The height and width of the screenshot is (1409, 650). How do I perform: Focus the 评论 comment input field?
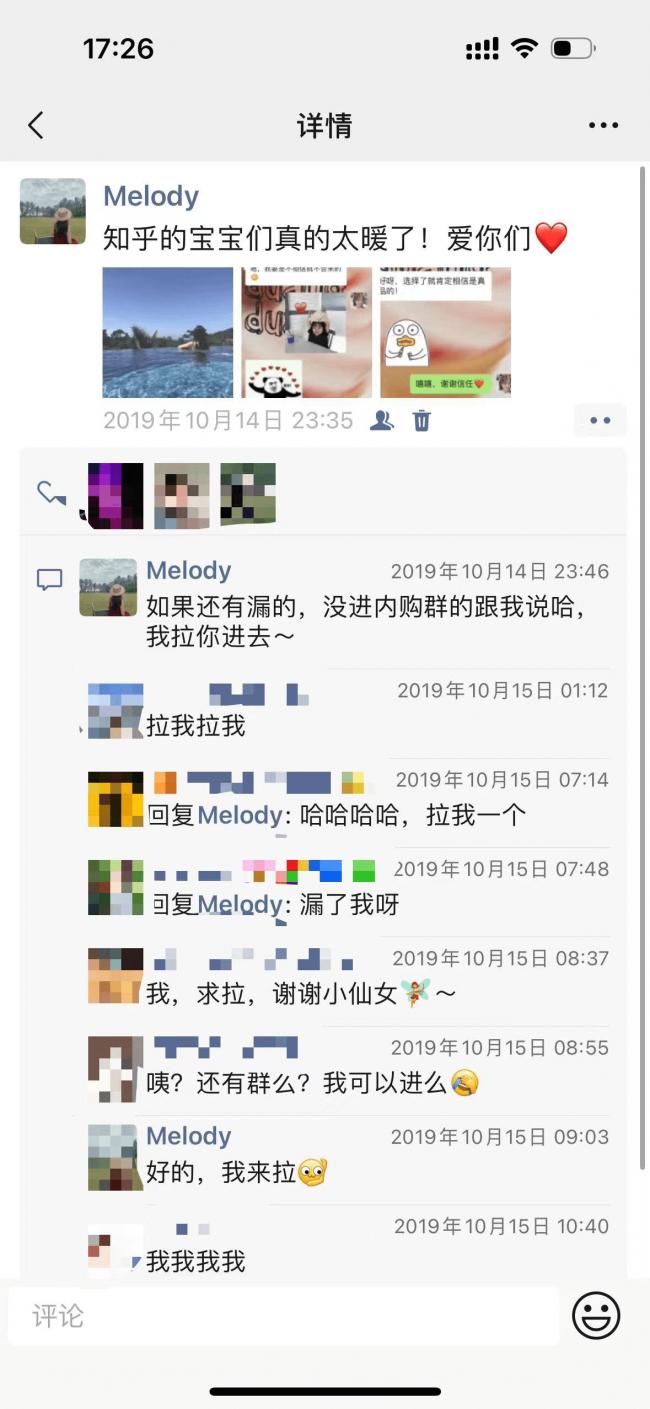[x=283, y=1316]
